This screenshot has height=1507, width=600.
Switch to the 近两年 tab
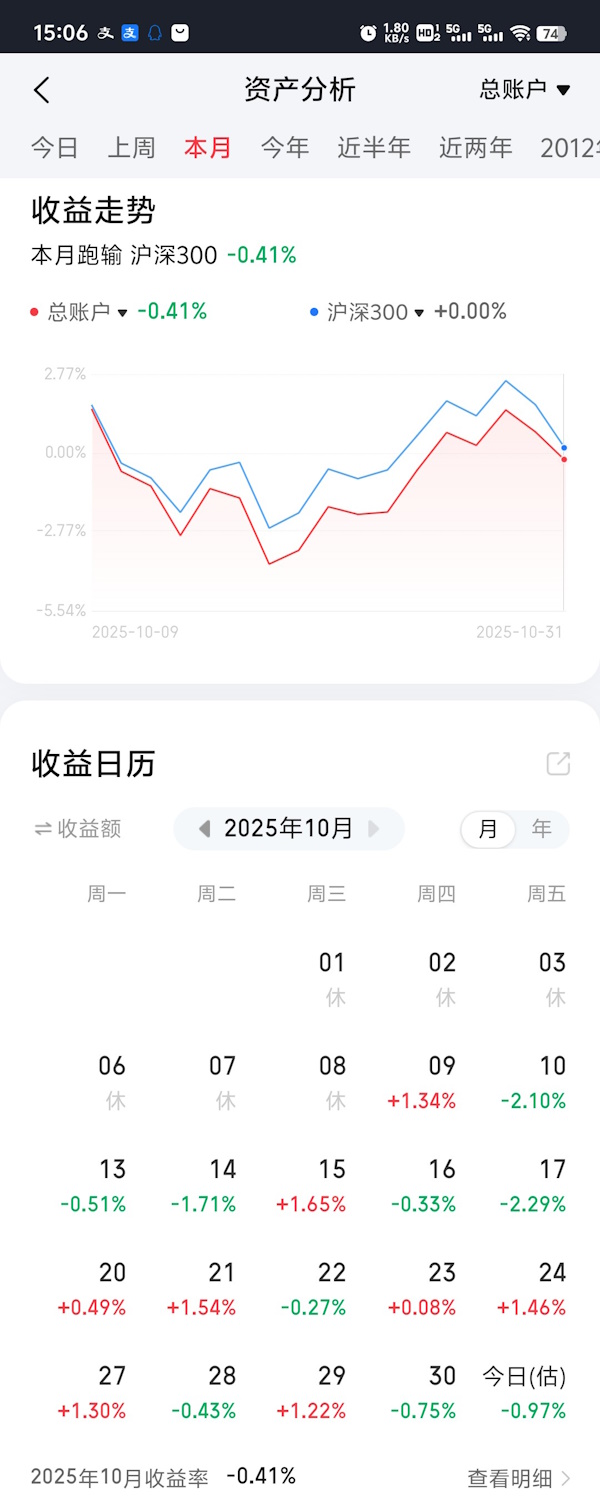point(475,148)
